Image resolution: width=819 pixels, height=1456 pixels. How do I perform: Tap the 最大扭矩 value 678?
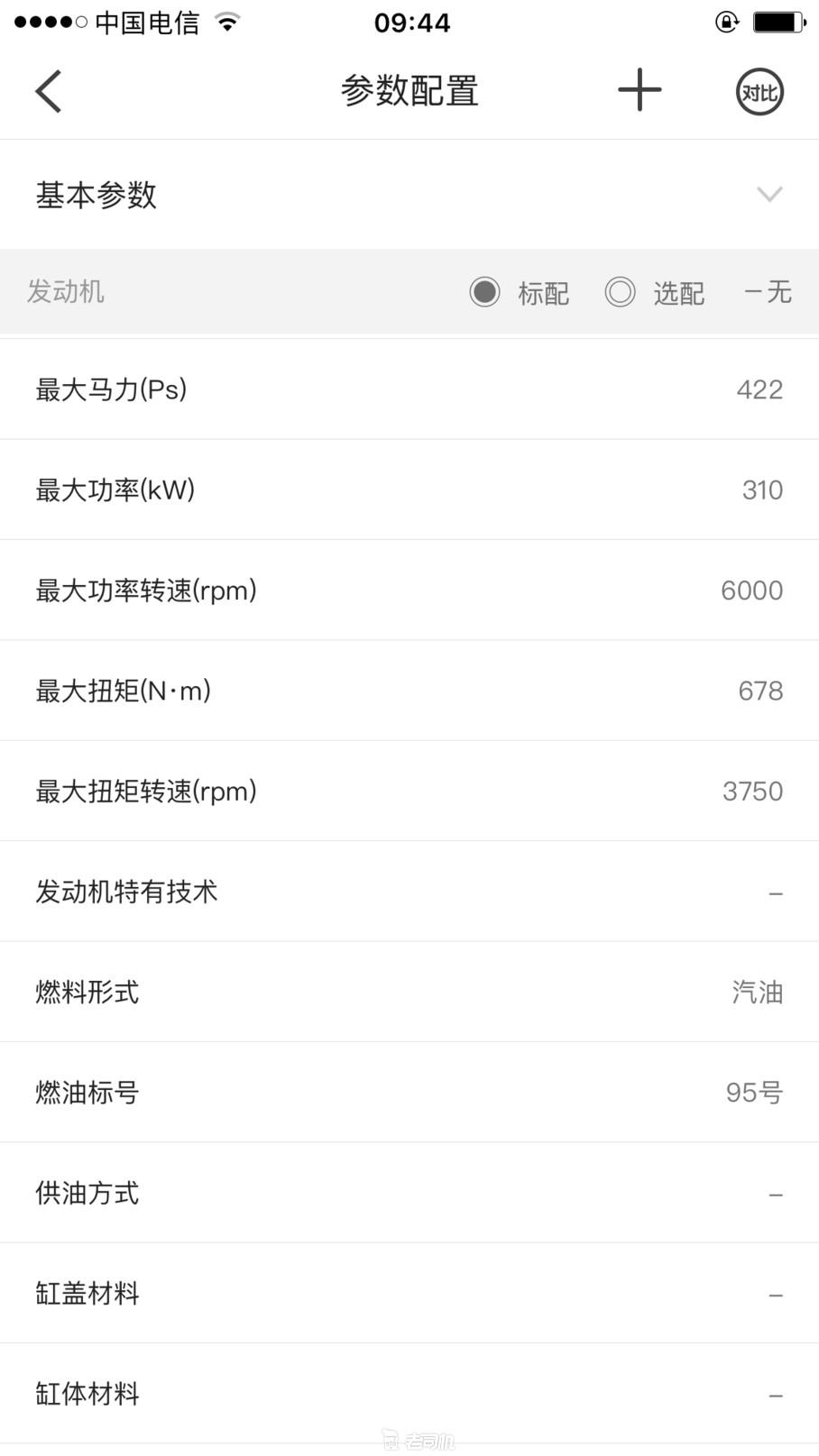point(758,691)
